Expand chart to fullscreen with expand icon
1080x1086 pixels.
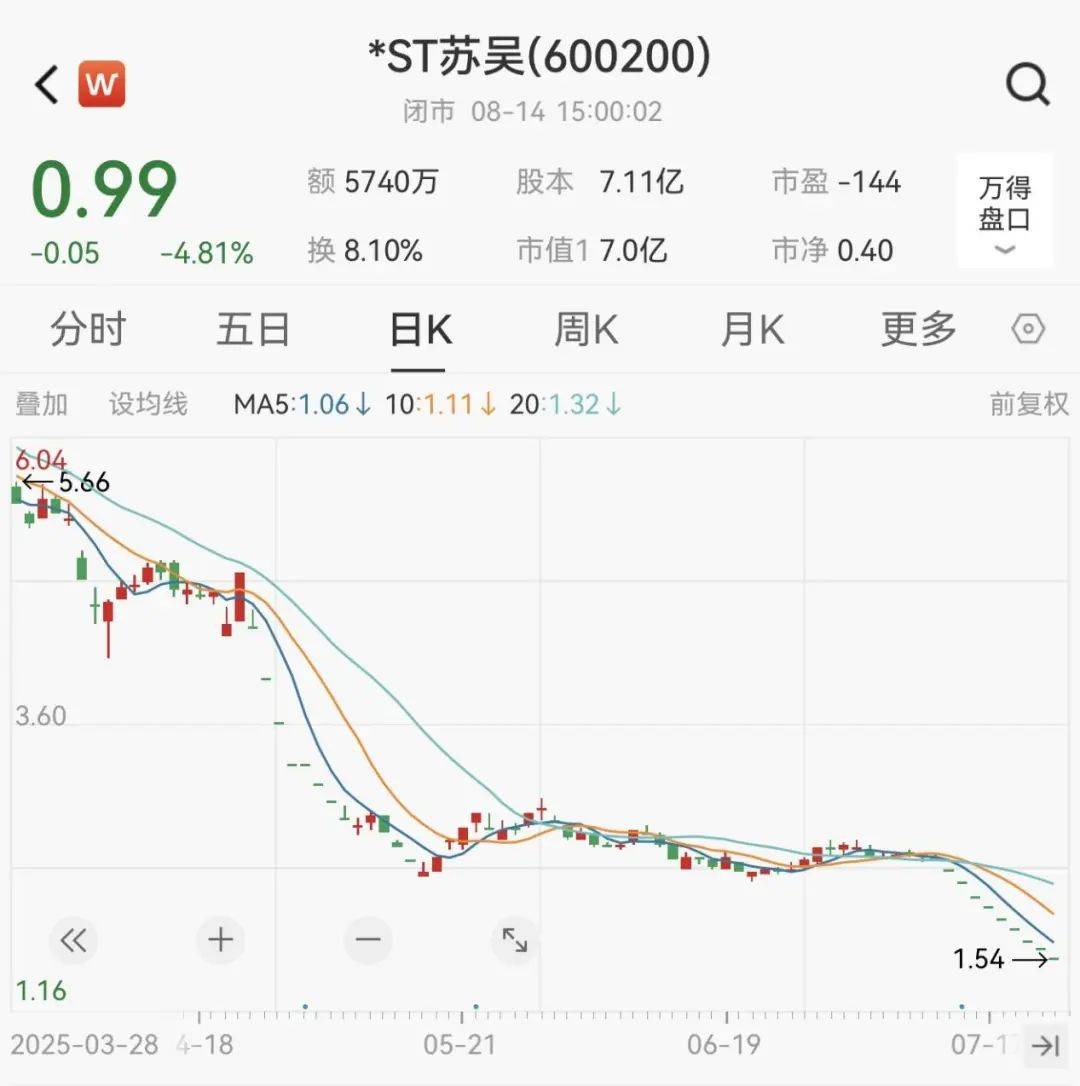[x=515, y=940]
